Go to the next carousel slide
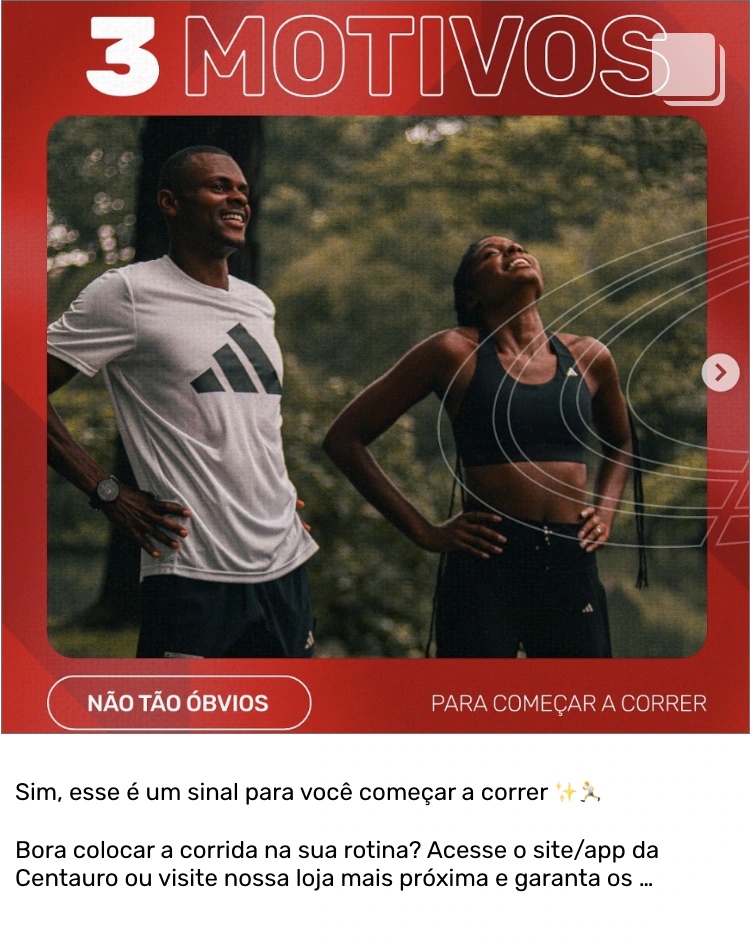The width and height of the screenshot is (750, 940). pyautogui.click(x=720, y=373)
